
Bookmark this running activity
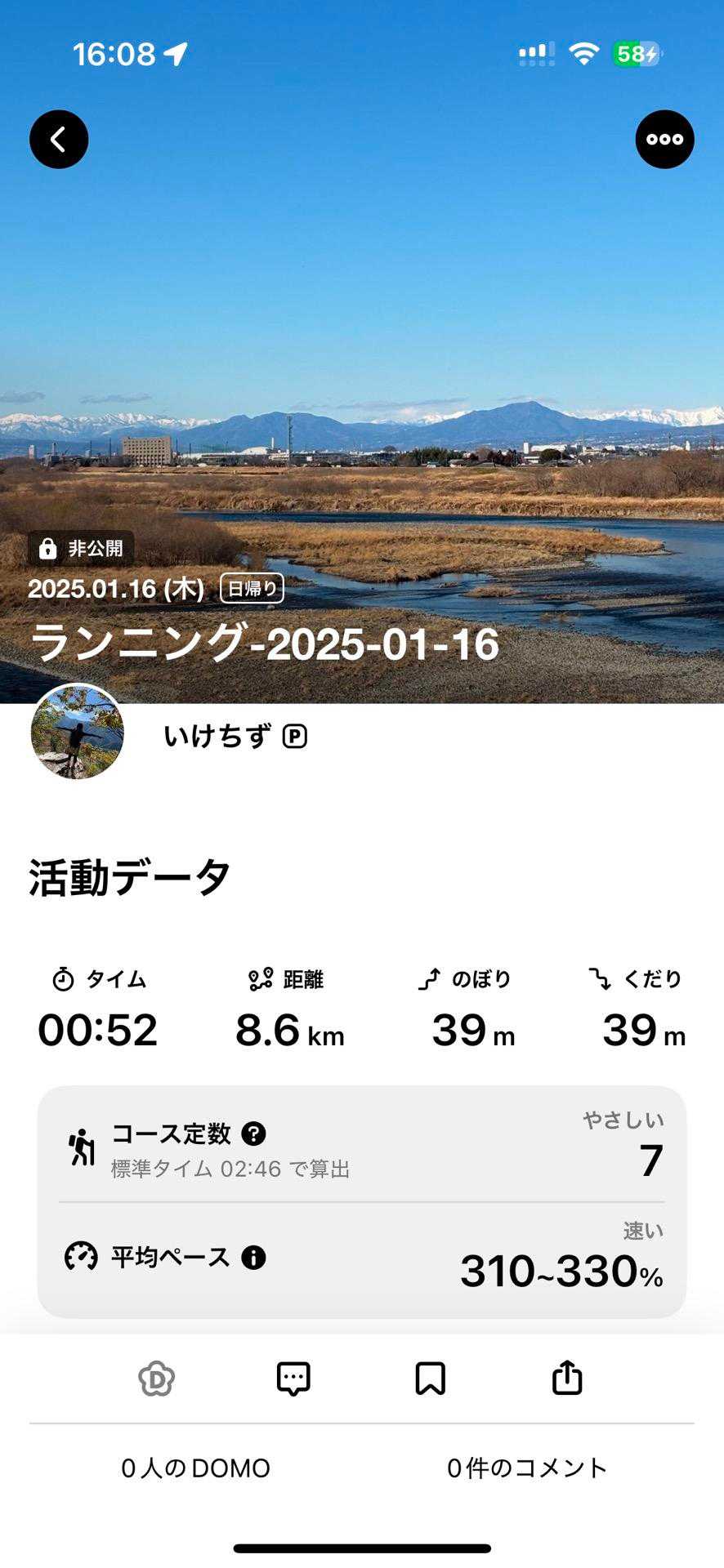pos(430,1379)
